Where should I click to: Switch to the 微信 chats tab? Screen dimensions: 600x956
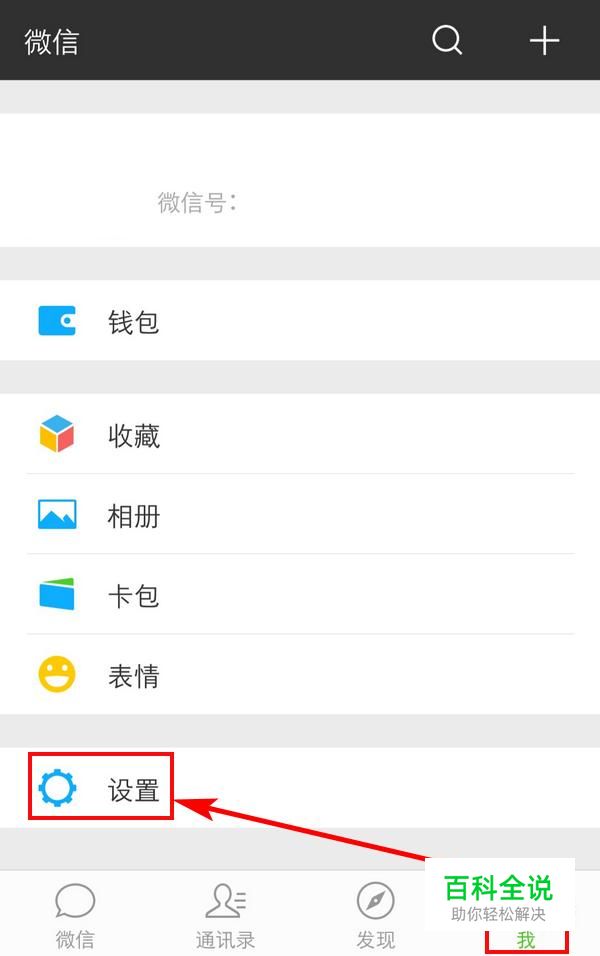pos(75,915)
